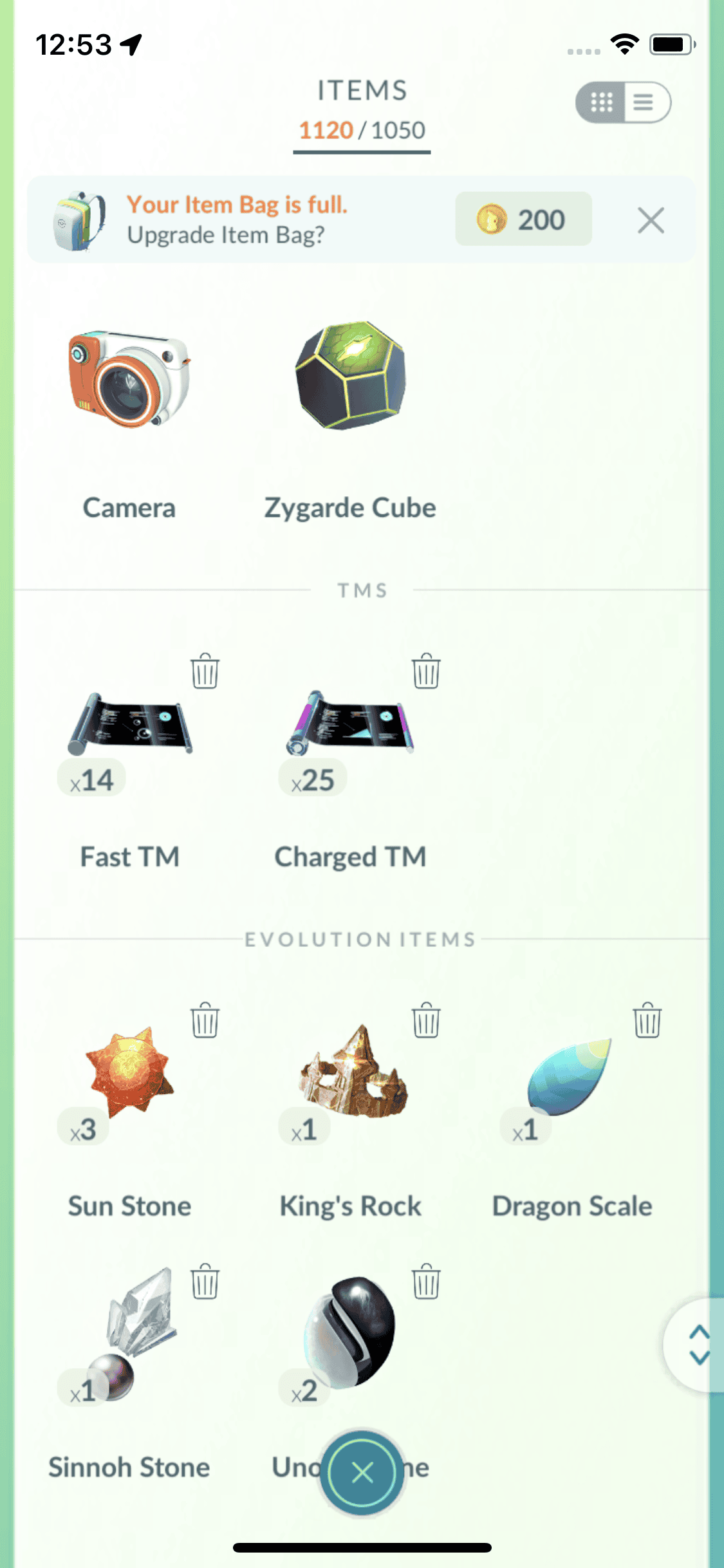Open the Camera item
This screenshot has height=1568, width=724.
pyautogui.click(x=129, y=381)
